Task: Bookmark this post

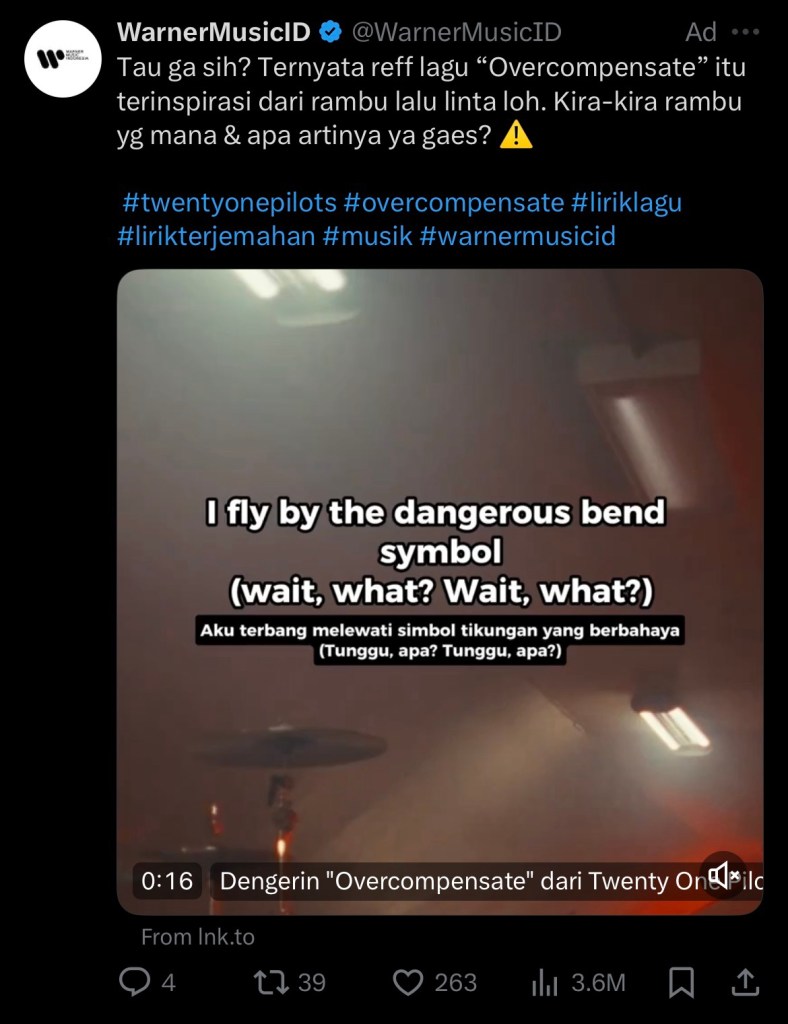Action: point(681,982)
